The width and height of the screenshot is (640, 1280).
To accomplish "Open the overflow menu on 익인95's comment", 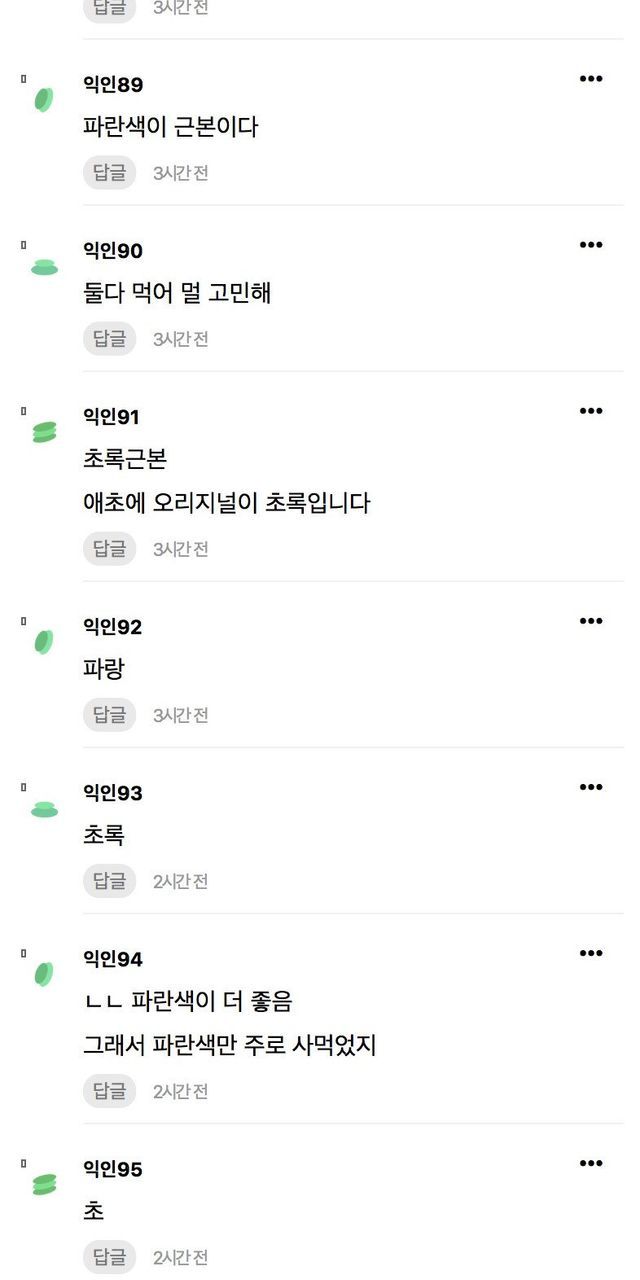I will coord(591,1163).
